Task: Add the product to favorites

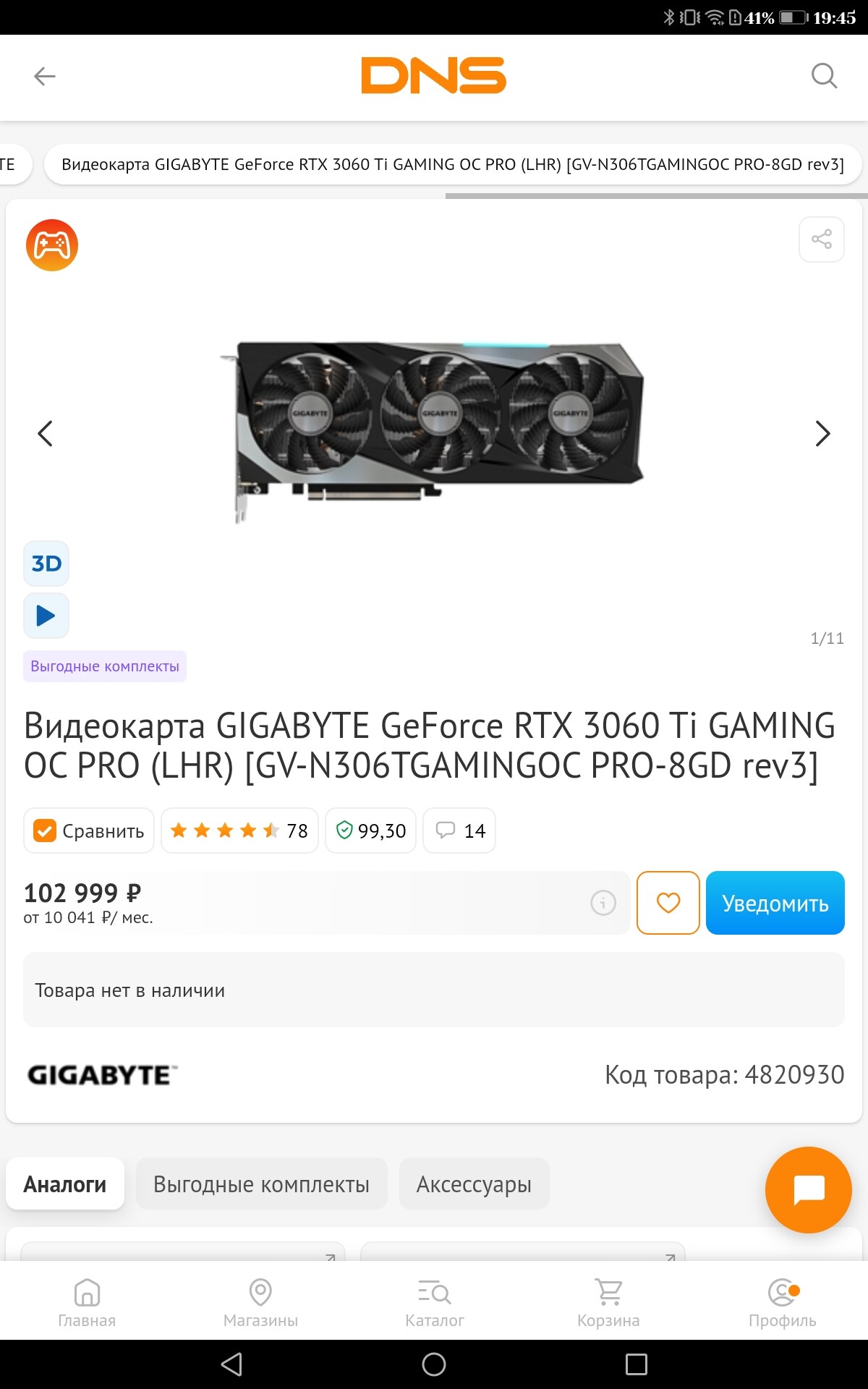Action: pyautogui.click(x=668, y=903)
